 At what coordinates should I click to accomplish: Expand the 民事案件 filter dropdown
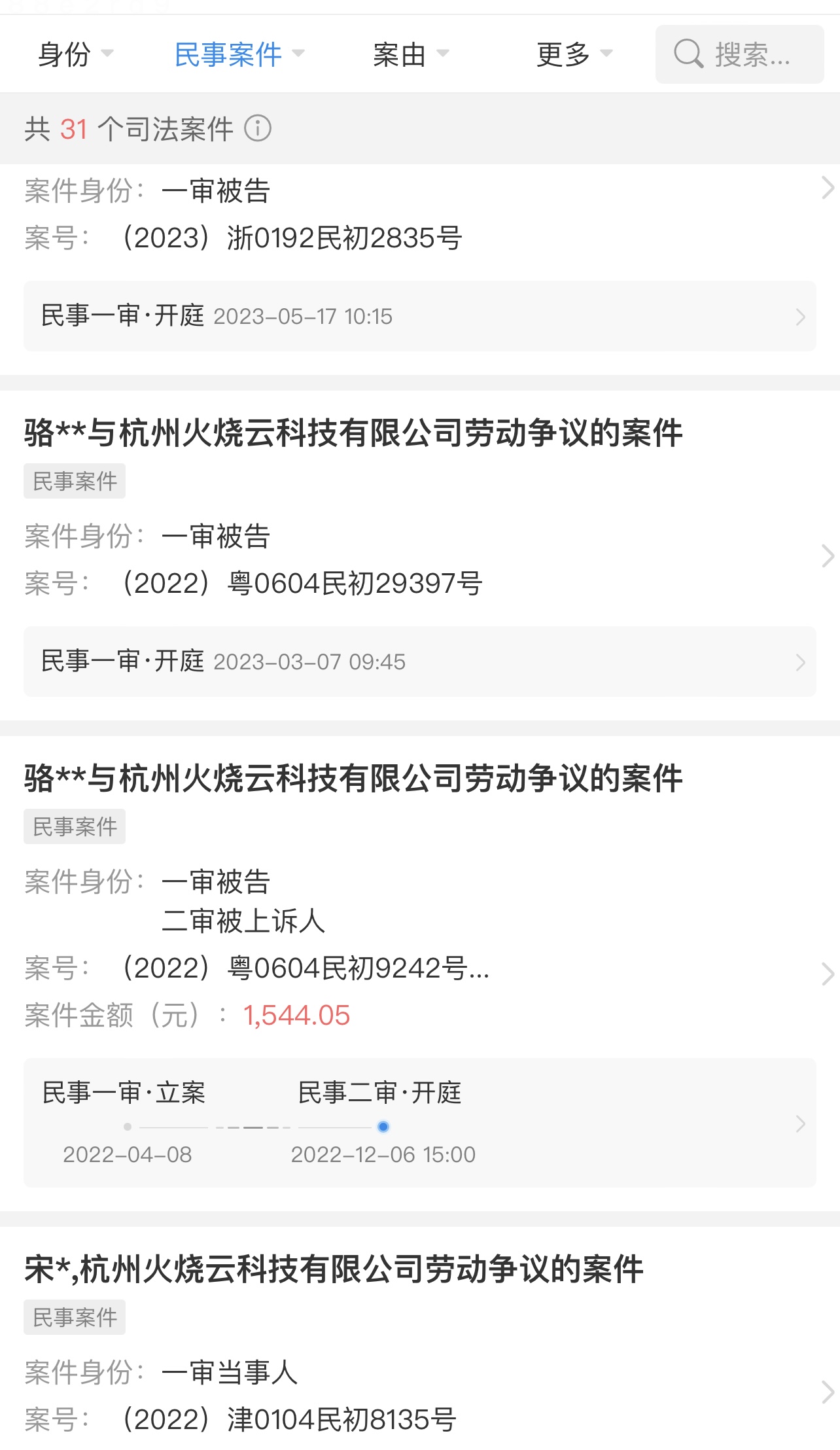239,54
